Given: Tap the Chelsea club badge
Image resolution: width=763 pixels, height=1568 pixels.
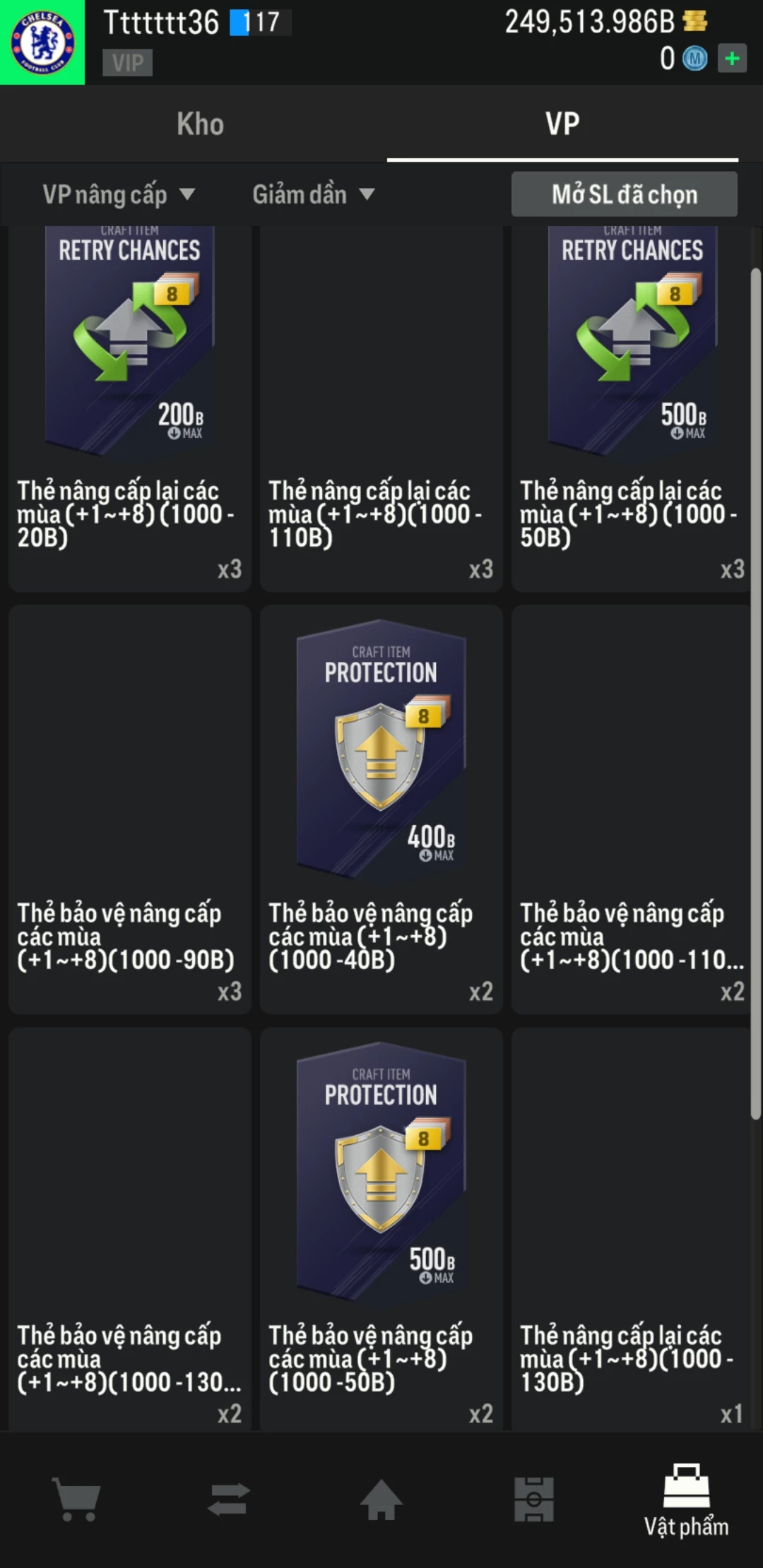Looking at the screenshot, I should click(x=42, y=42).
